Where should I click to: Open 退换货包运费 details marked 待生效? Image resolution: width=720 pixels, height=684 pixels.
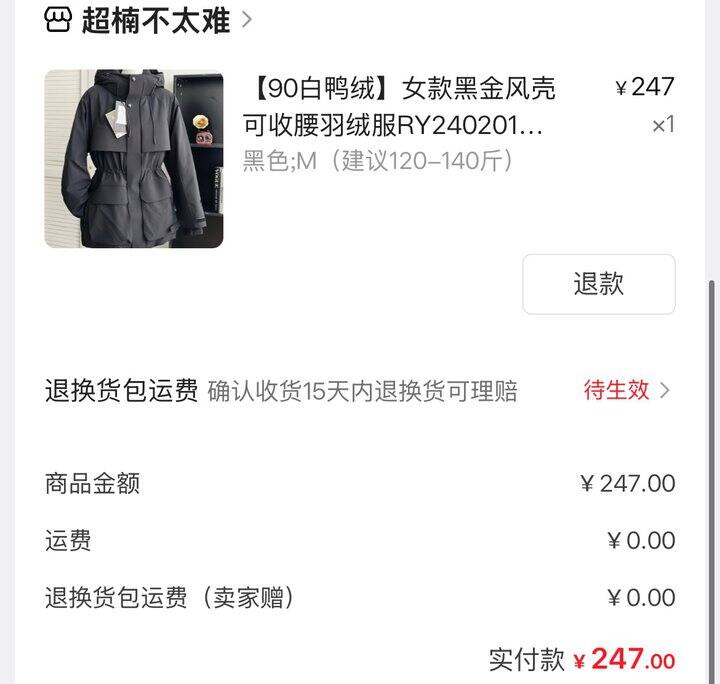626,390
